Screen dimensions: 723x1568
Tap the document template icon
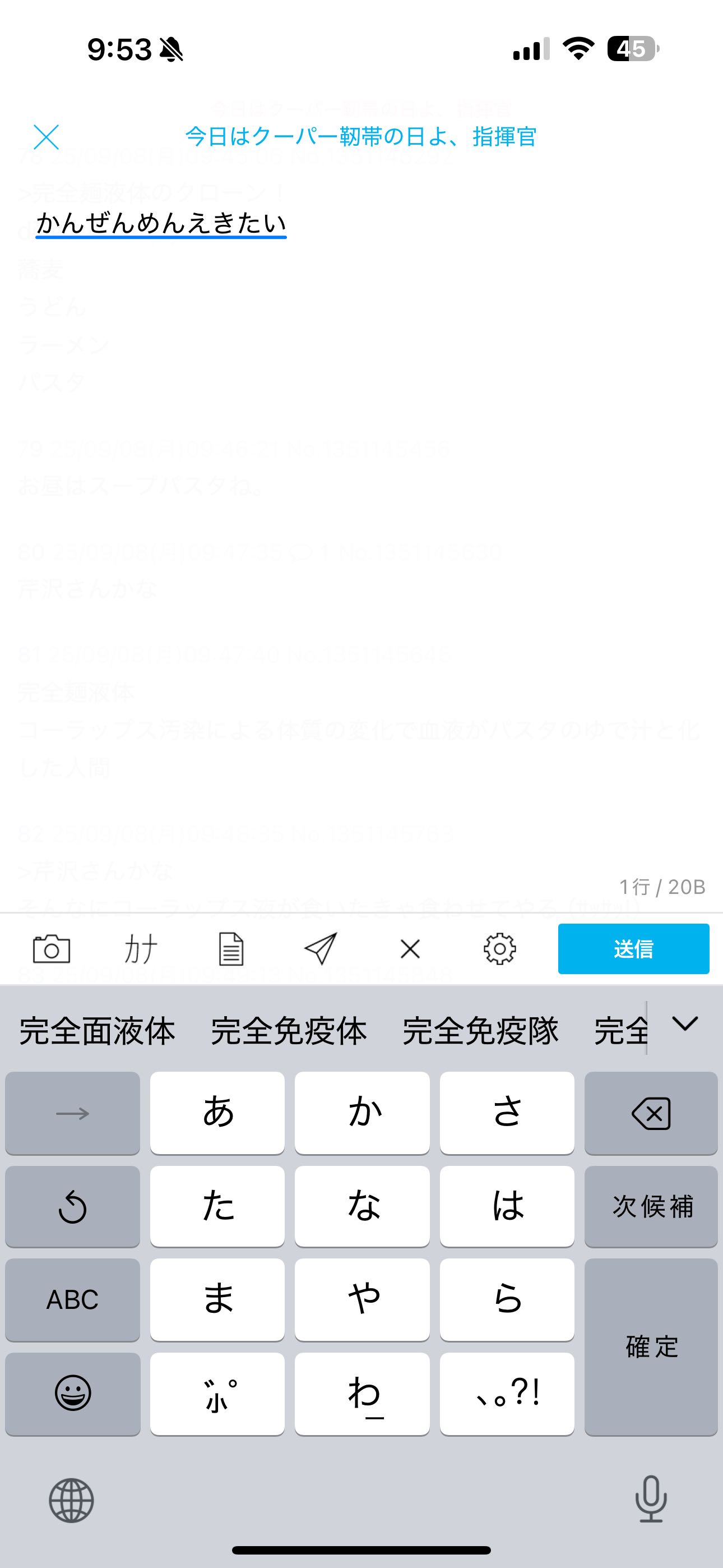click(231, 948)
